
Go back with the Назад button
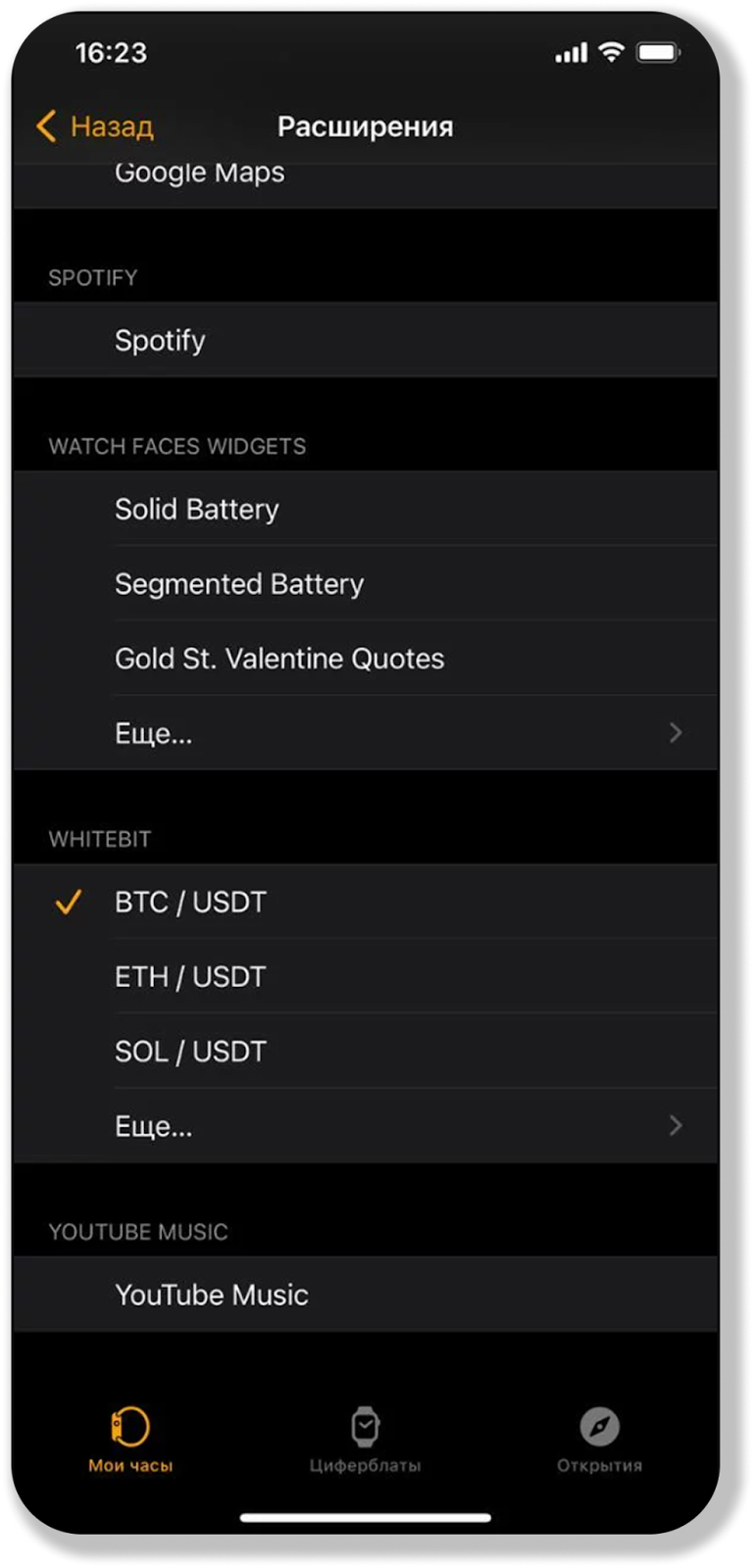click(x=95, y=126)
